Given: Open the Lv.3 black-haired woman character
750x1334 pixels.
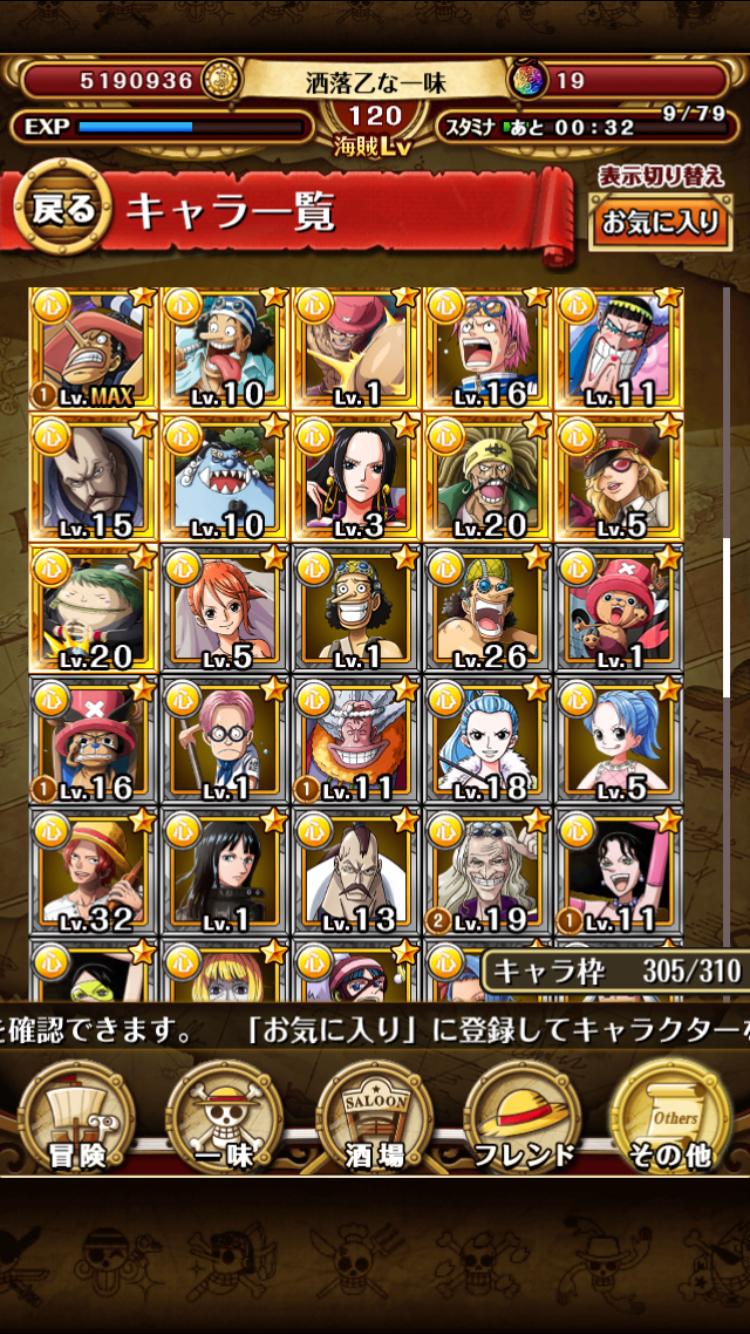Looking at the screenshot, I should point(357,478).
